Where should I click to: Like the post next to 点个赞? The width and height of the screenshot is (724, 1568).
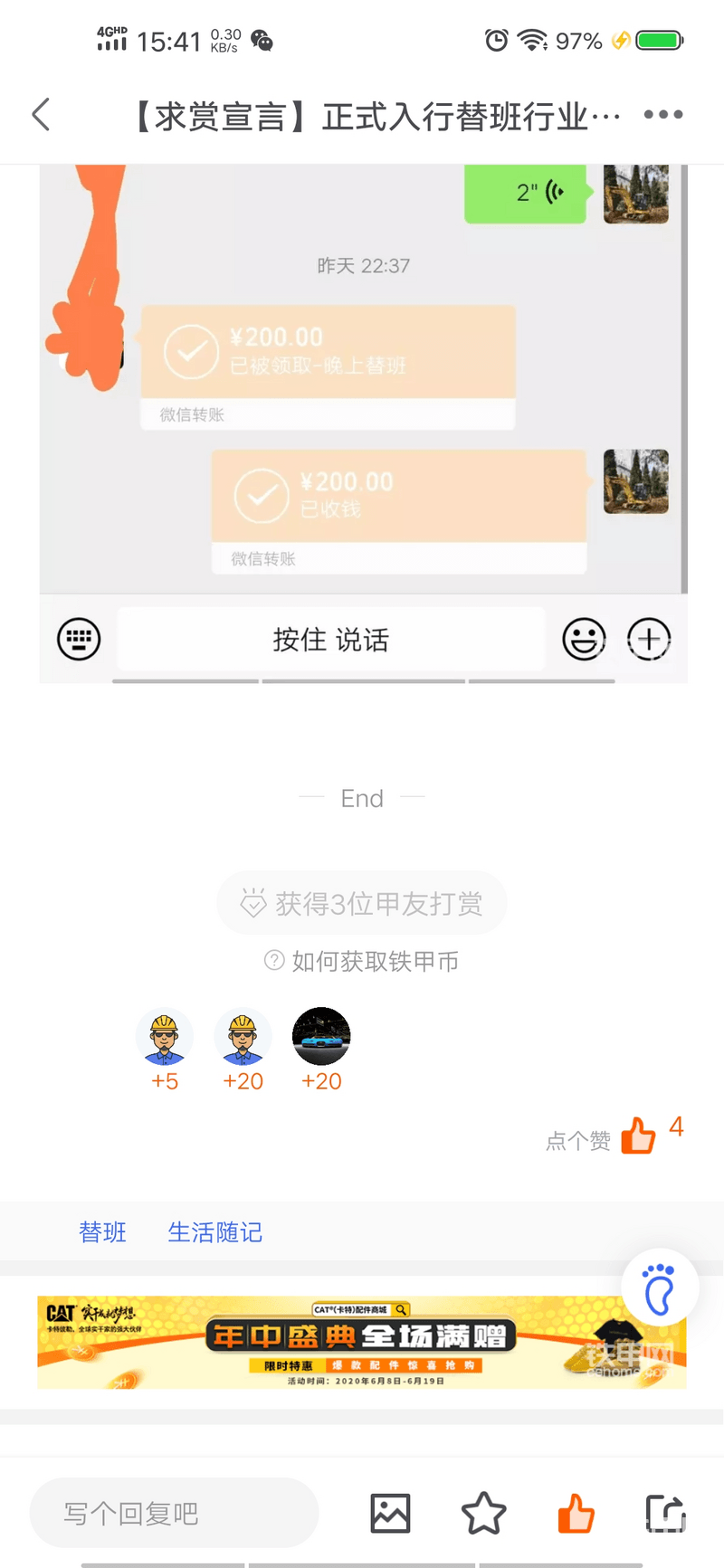tap(638, 1136)
